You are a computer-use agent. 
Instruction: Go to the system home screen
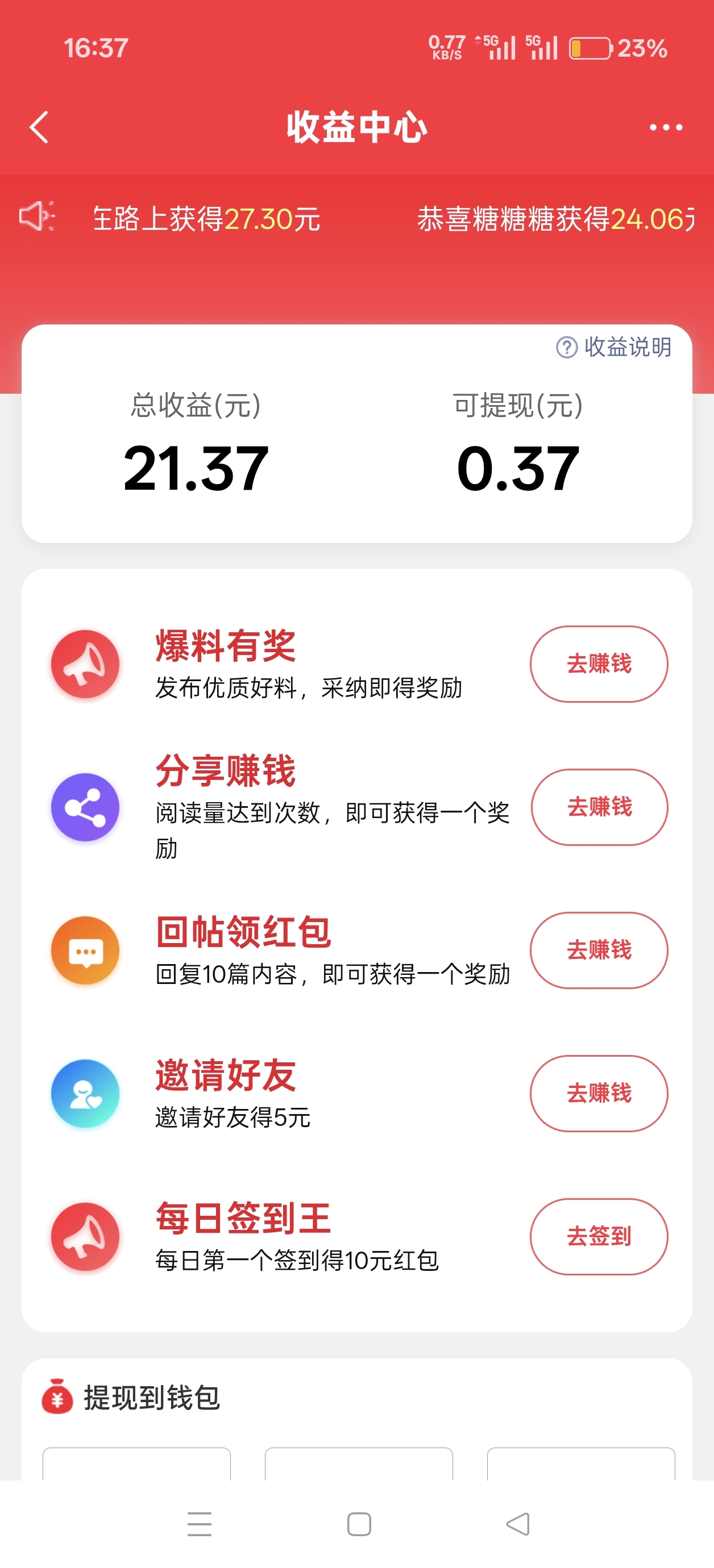pyautogui.click(x=359, y=1524)
